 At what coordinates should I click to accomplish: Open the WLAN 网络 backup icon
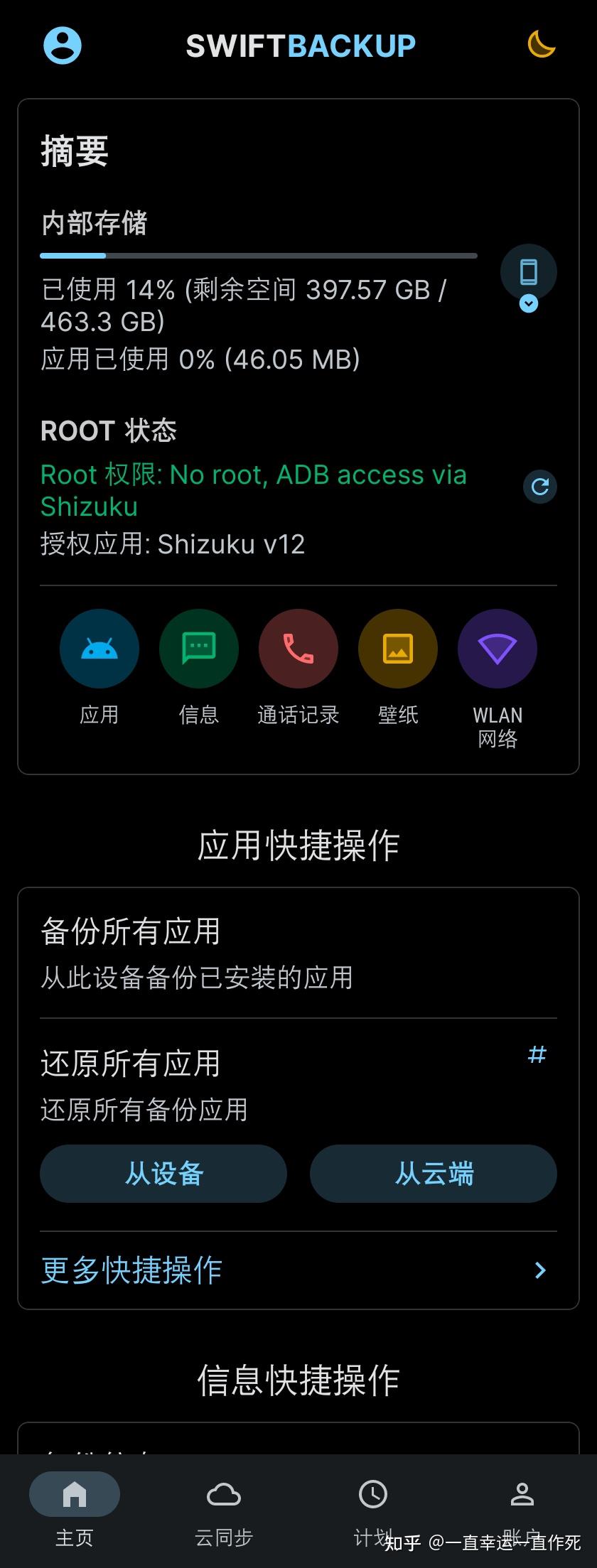point(497,648)
